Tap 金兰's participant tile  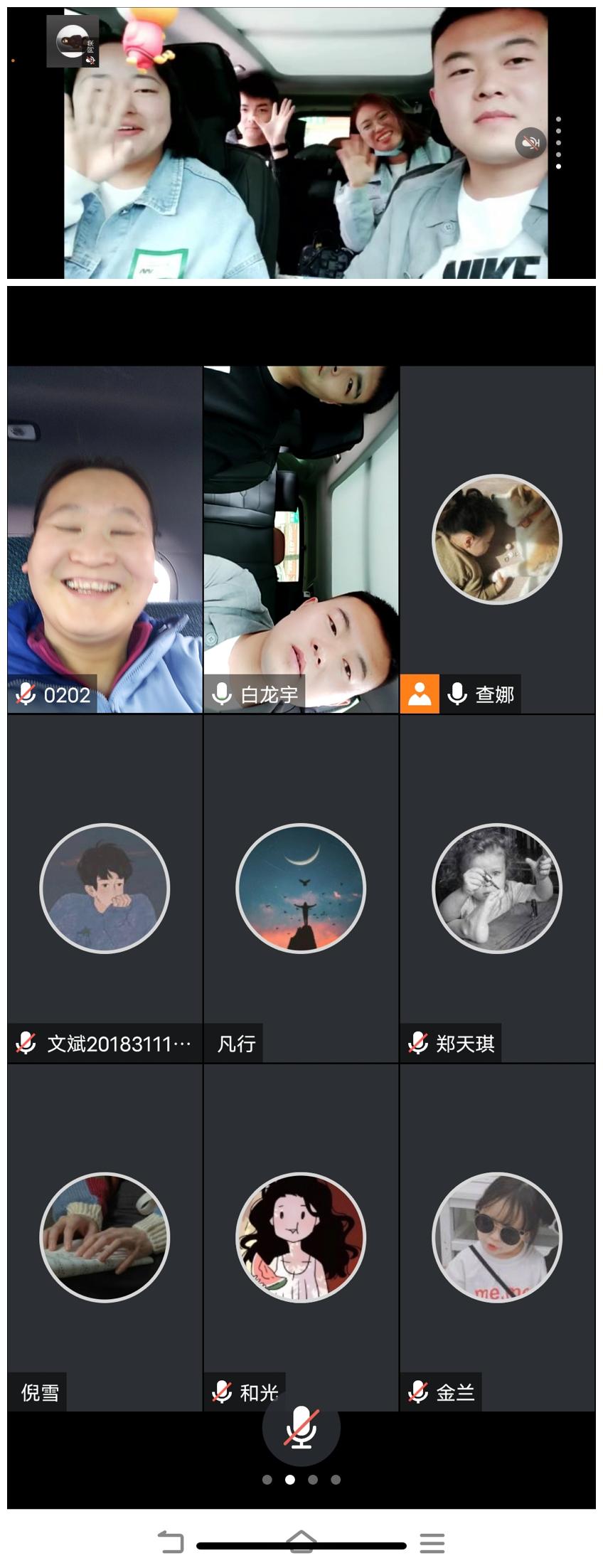tap(497, 1236)
